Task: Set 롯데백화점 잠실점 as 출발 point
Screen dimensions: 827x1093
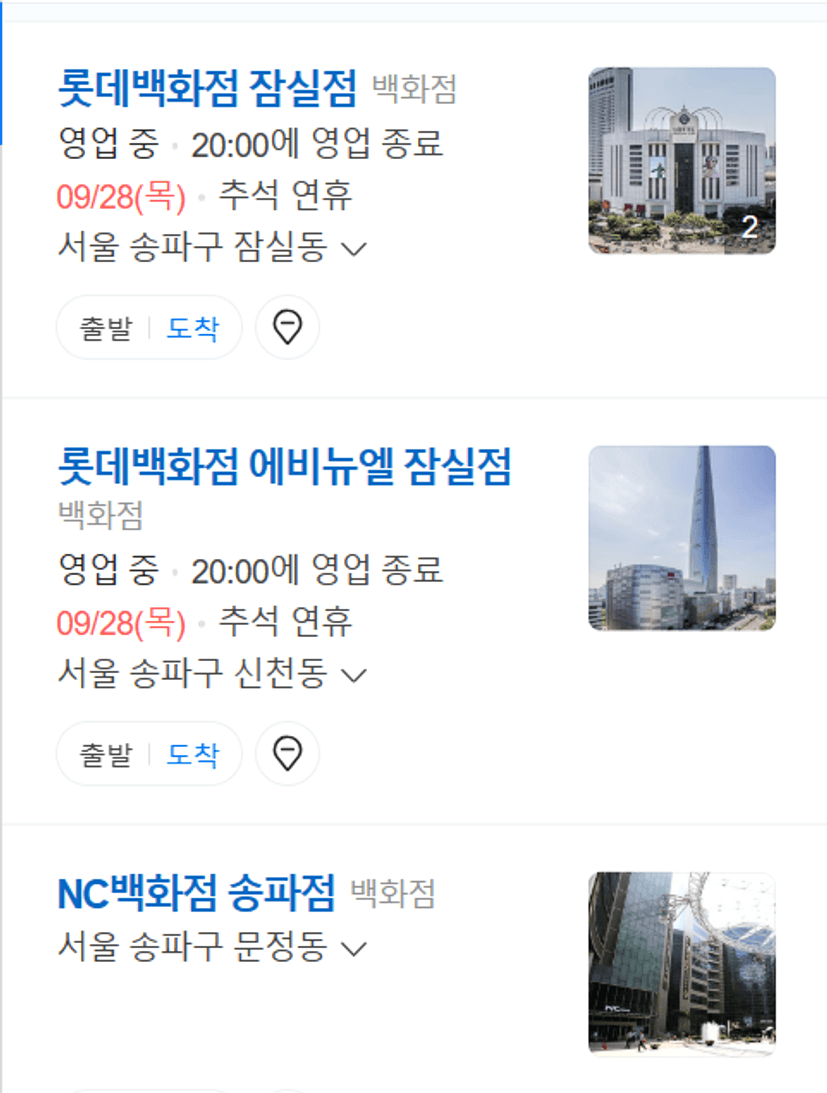Action: (x=106, y=328)
